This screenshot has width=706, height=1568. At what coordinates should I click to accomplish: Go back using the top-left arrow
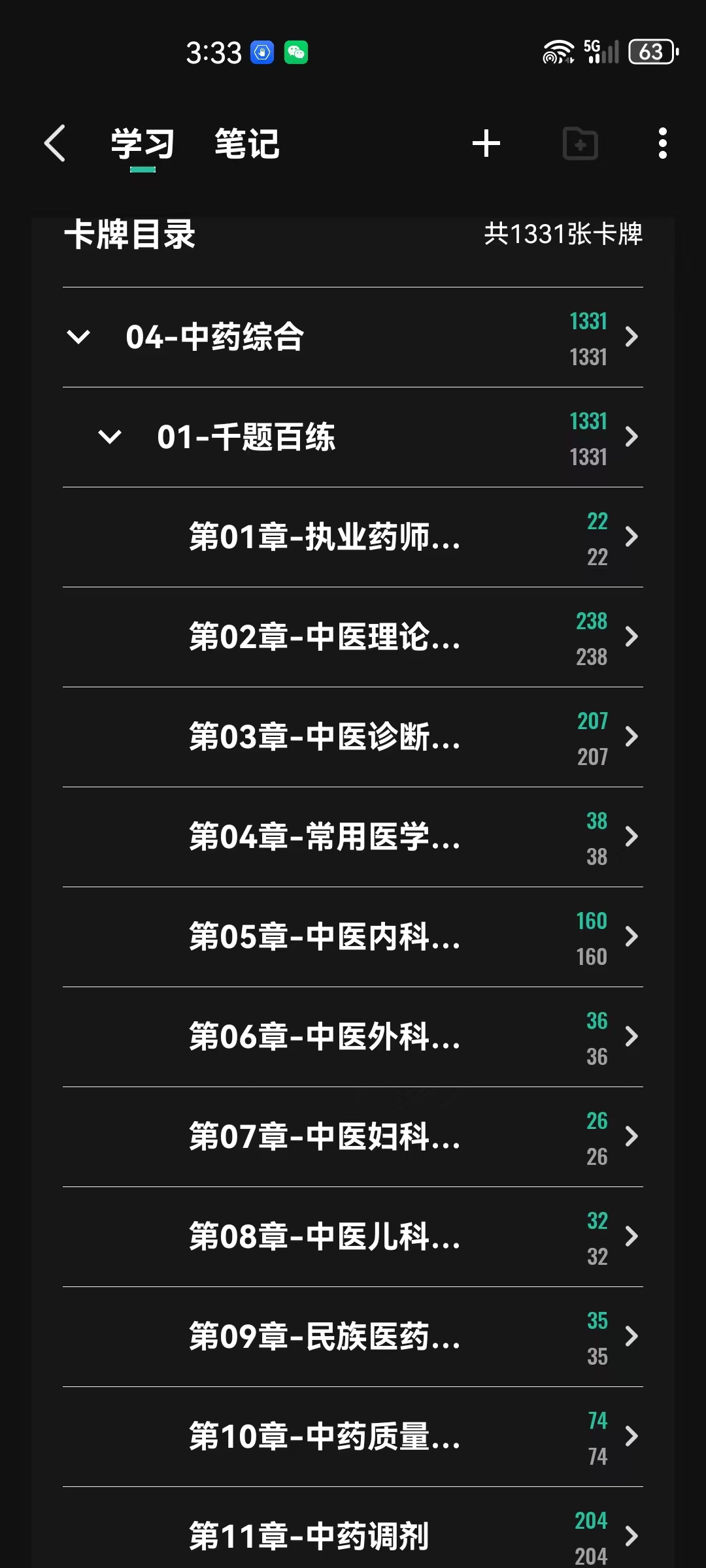point(56,143)
